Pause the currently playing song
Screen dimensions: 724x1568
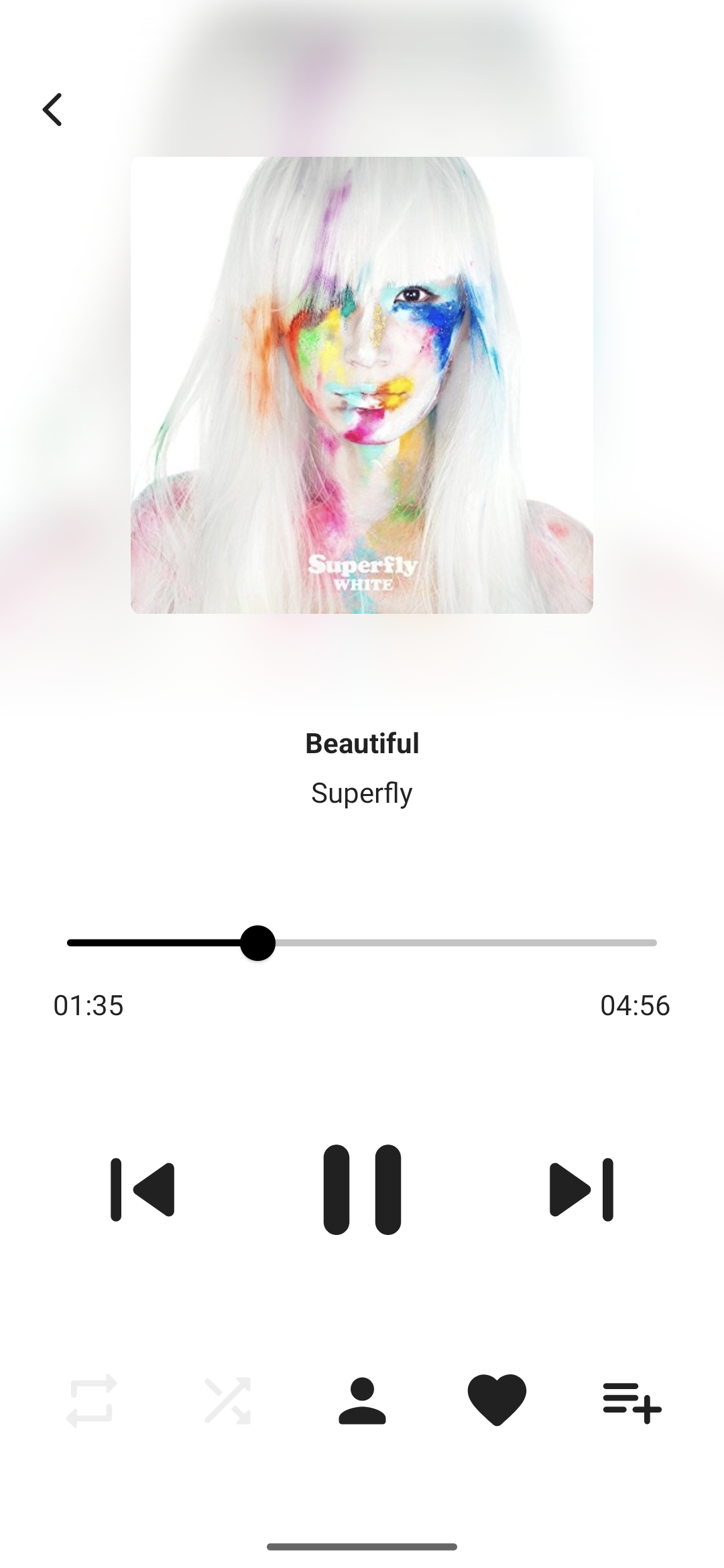pos(362,1189)
